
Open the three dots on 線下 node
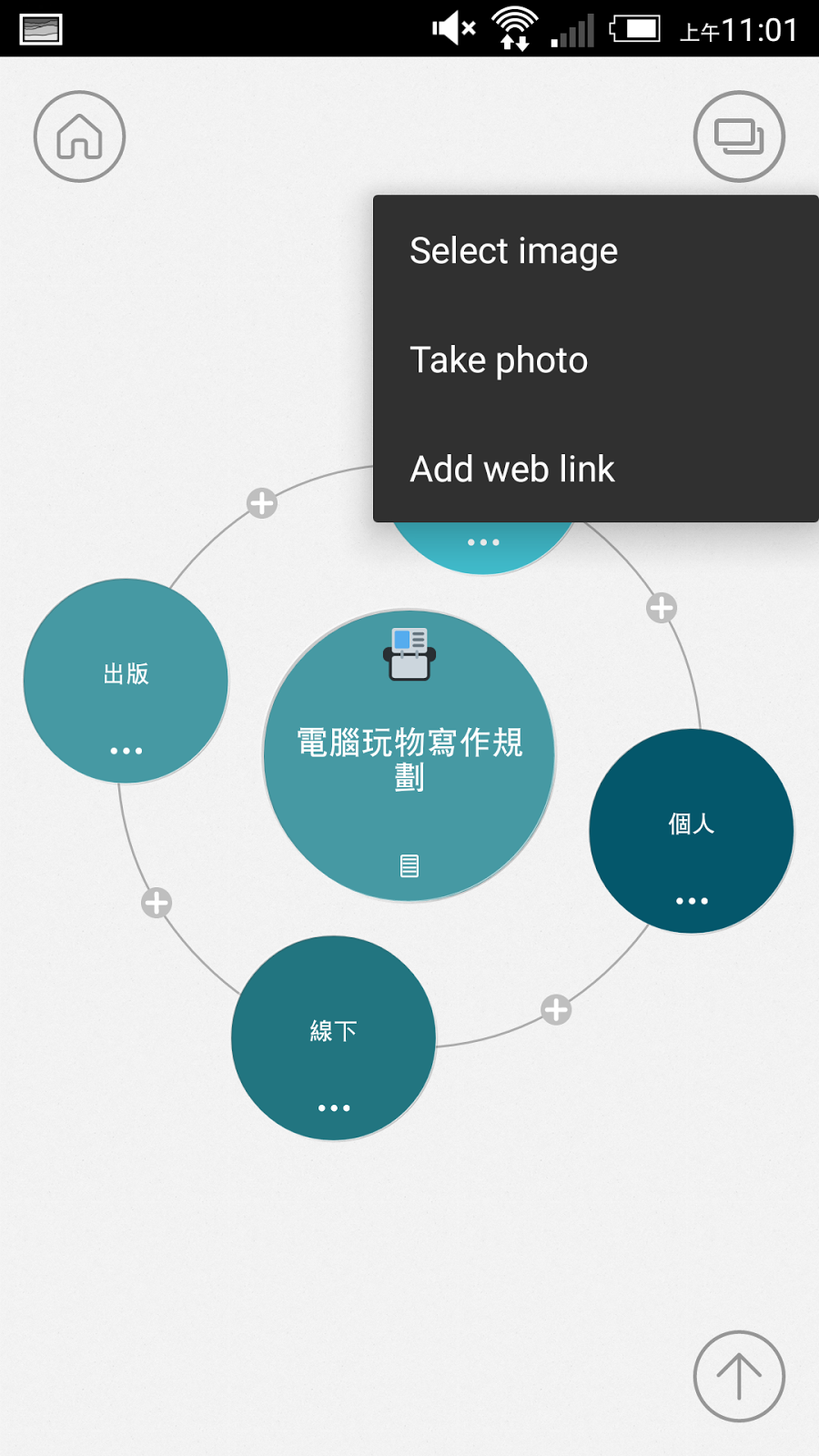coord(334,1107)
